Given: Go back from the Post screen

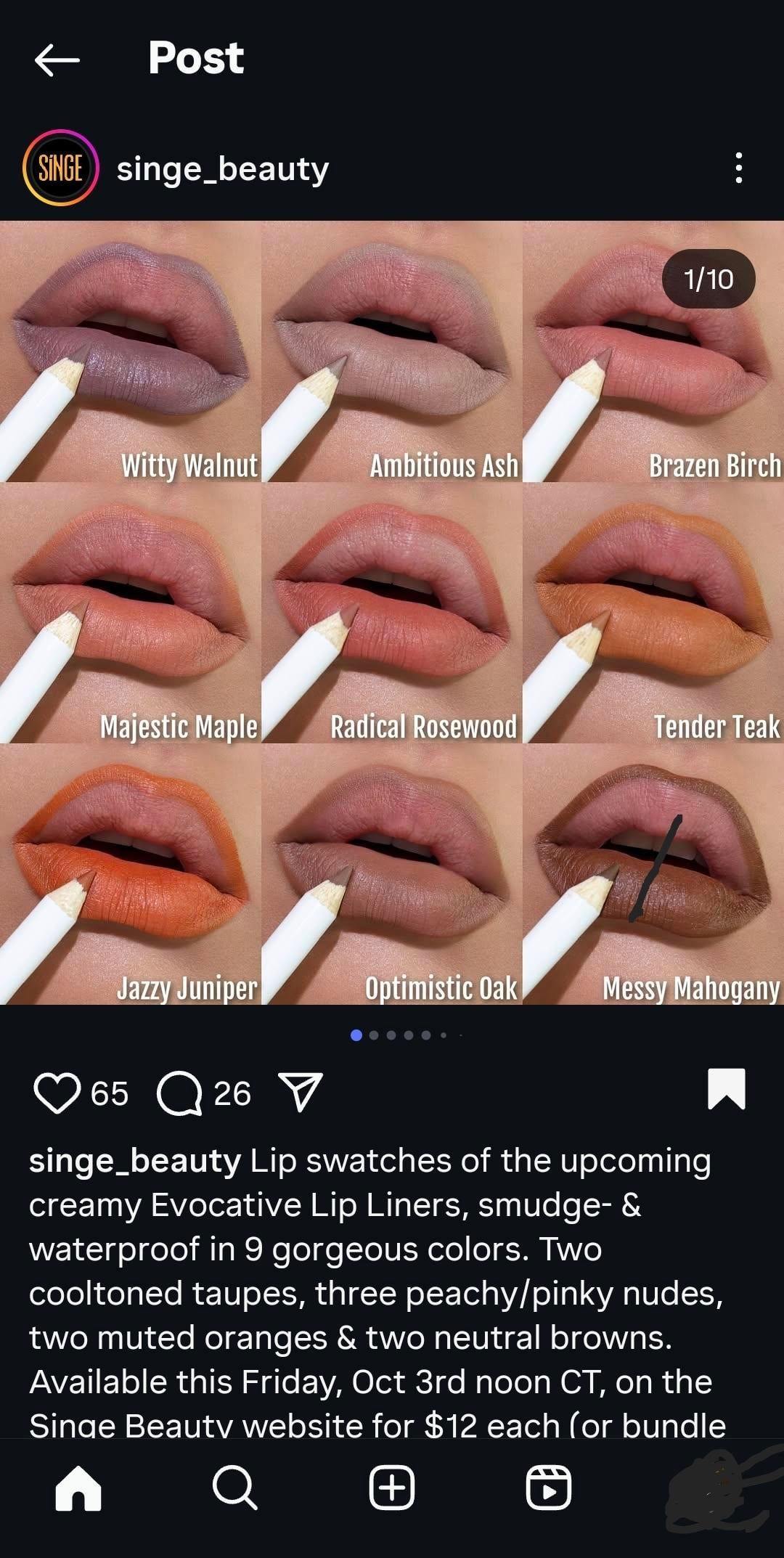Looking at the screenshot, I should [57, 59].
